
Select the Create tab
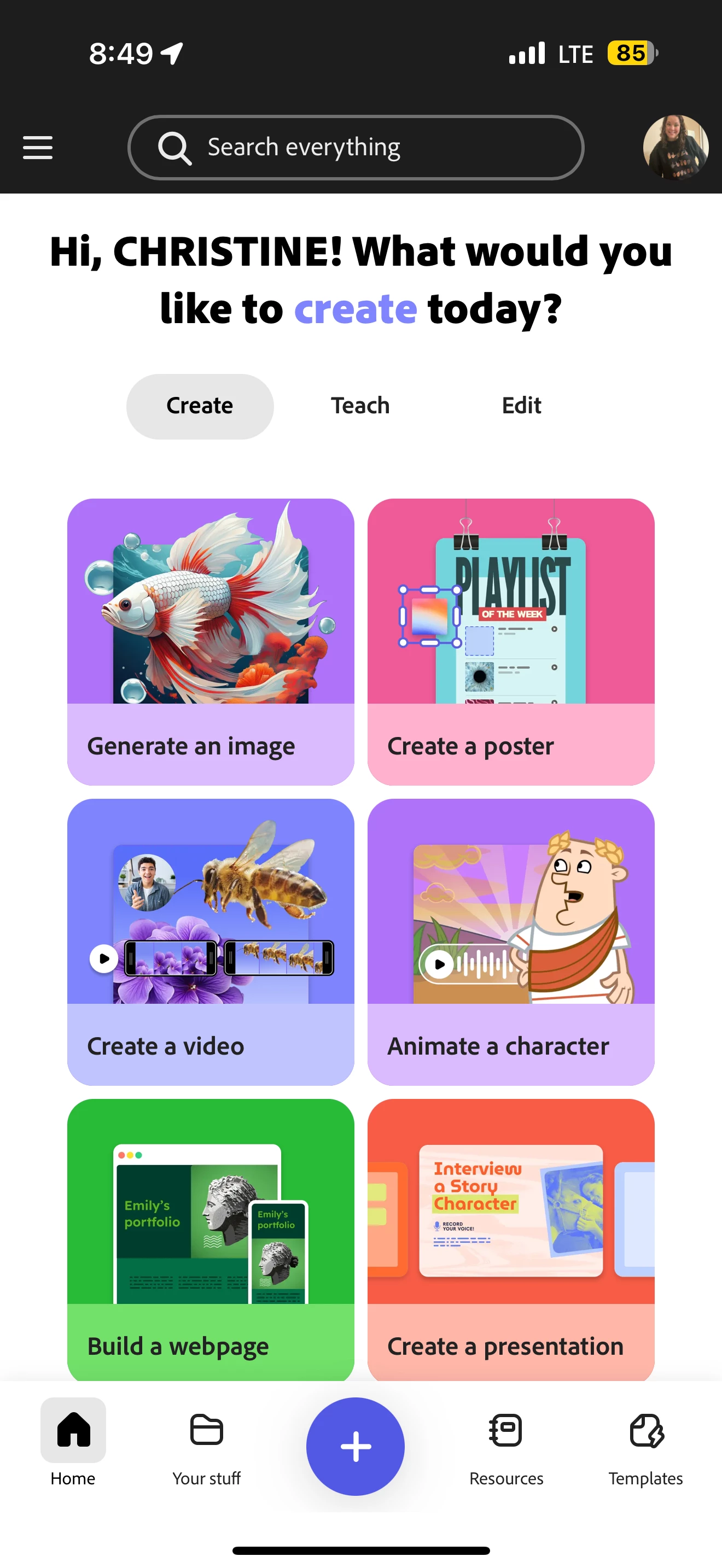click(200, 406)
